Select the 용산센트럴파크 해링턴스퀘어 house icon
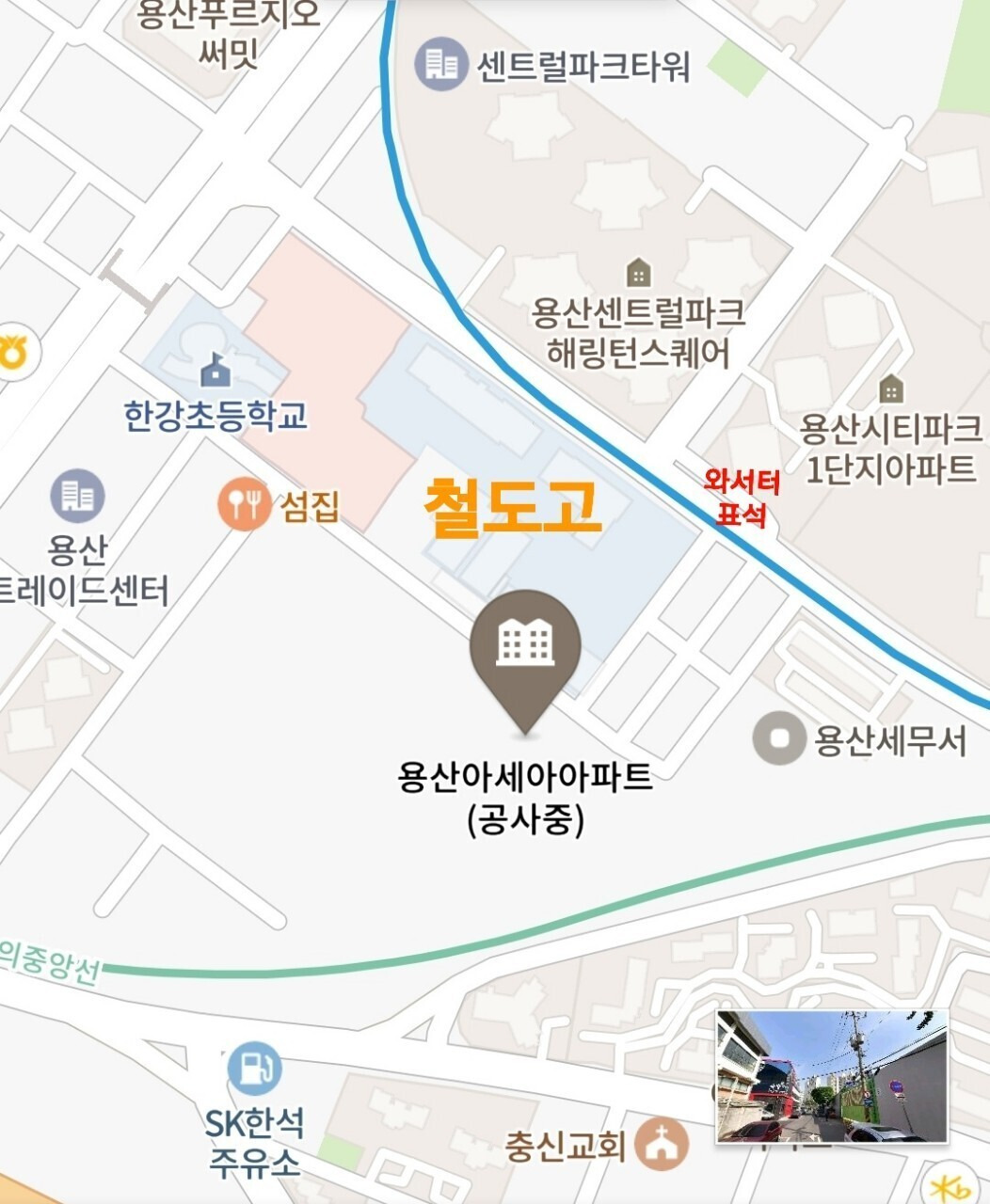Viewport: 990px width, 1204px height. click(x=636, y=274)
